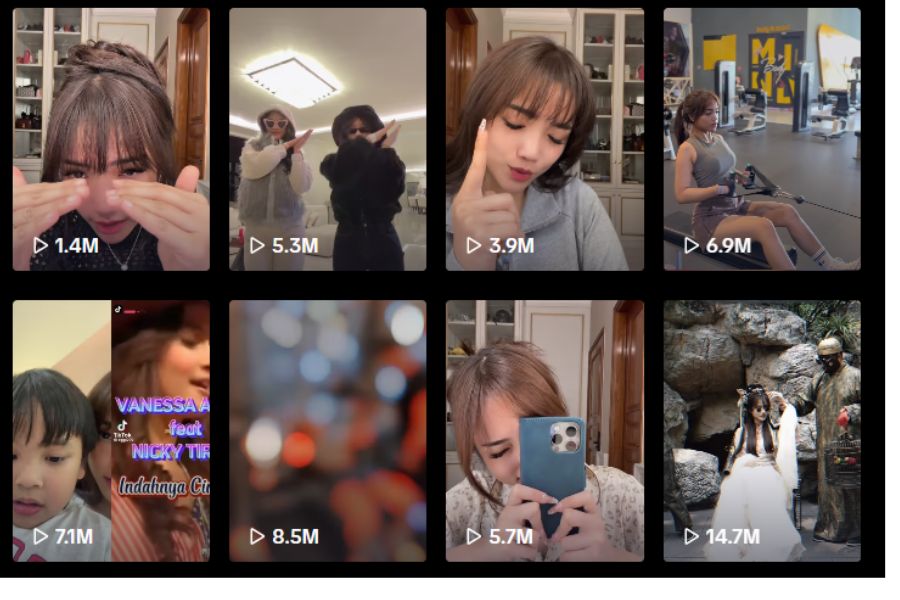Open the Vanessa feat Nicky video, 7.1M views

pos(111,430)
